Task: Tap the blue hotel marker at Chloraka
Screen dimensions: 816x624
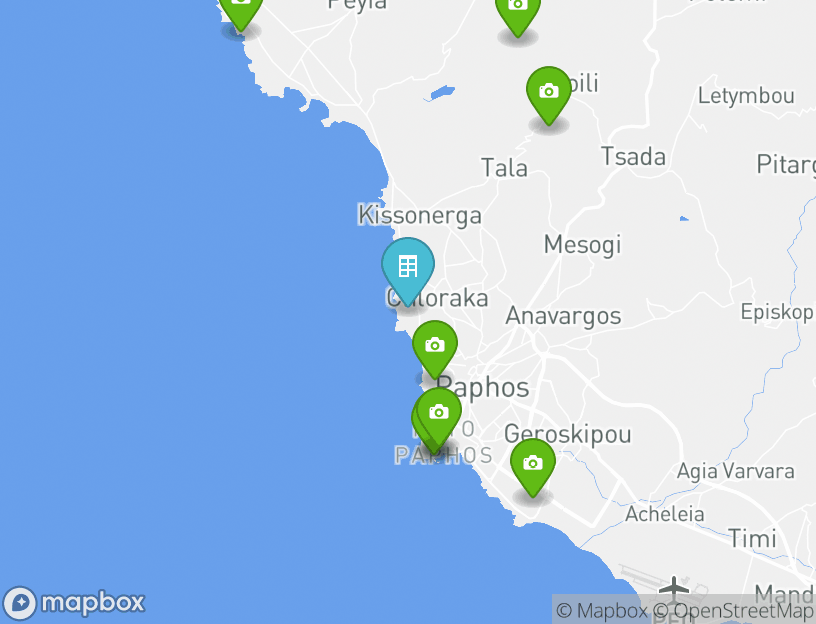Action: 408,267
